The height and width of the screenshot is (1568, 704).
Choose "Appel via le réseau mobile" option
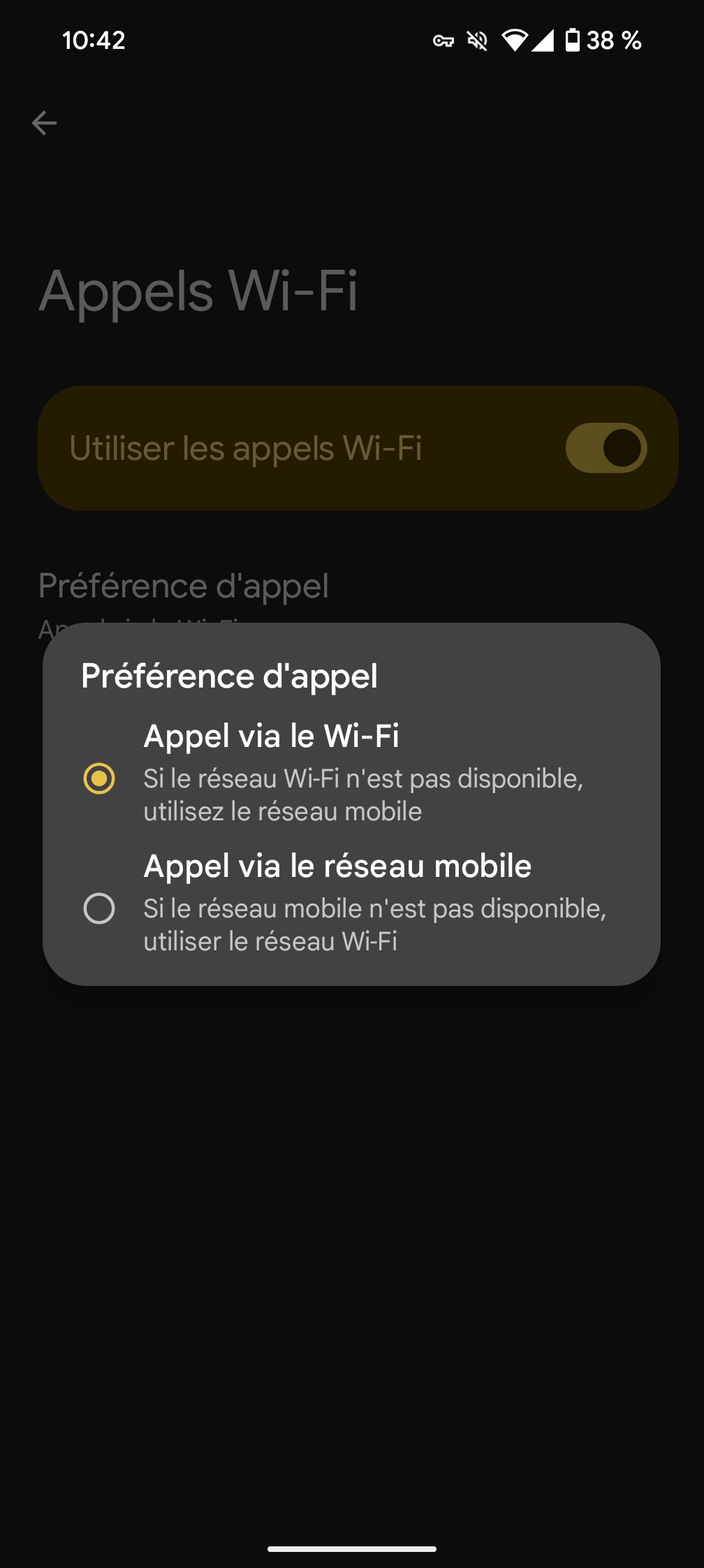point(99,908)
